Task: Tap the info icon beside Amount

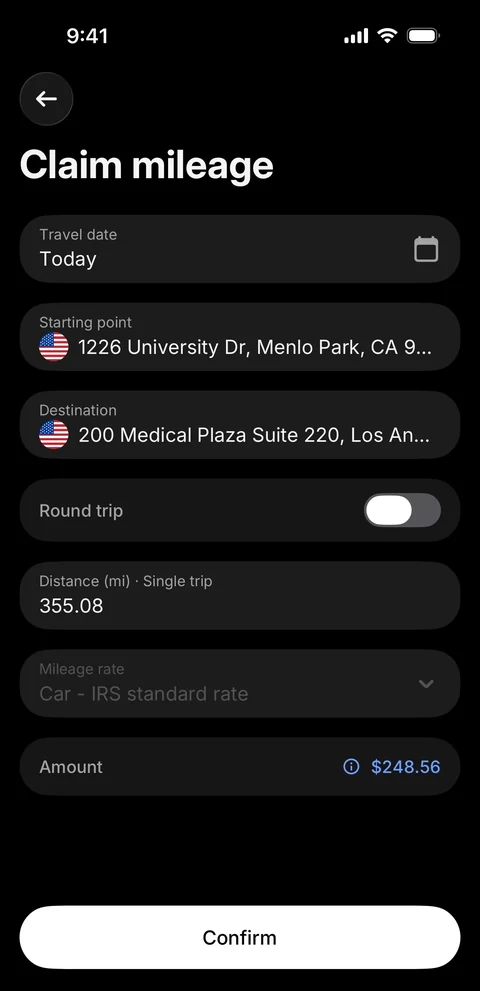Action: 351,767
